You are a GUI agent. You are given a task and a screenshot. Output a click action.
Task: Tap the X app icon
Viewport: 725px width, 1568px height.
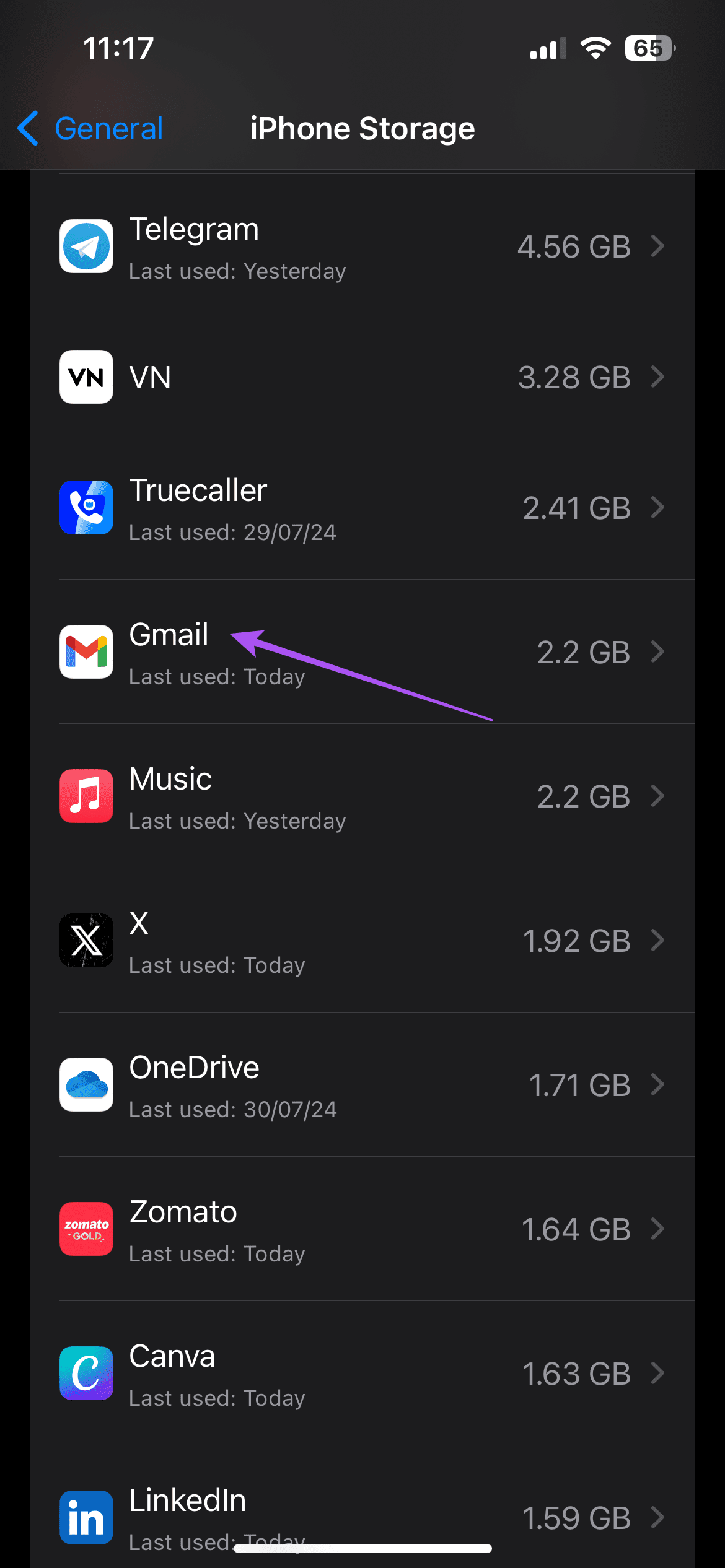coord(86,941)
